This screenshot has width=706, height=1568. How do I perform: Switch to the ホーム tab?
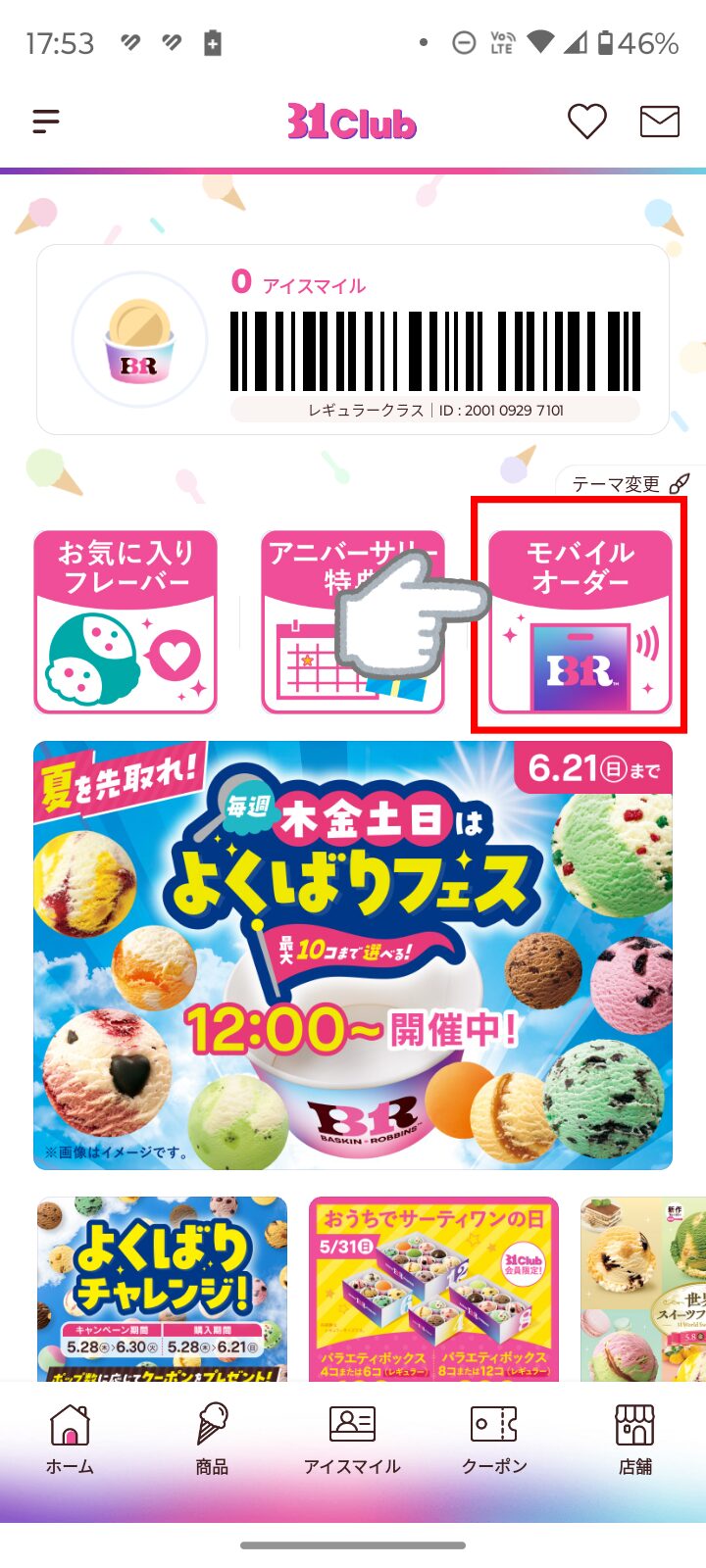[x=71, y=1440]
